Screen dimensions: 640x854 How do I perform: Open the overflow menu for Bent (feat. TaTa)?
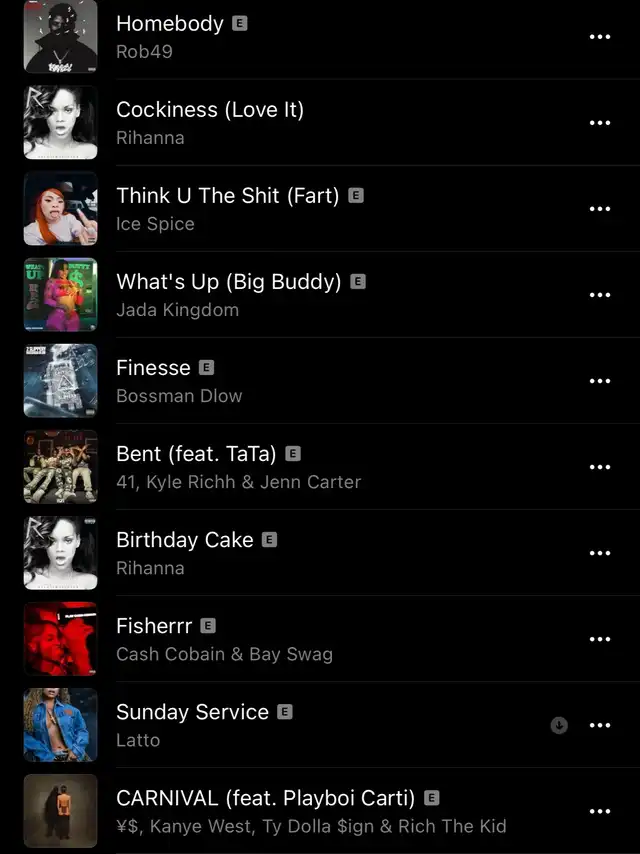[x=599, y=466]
